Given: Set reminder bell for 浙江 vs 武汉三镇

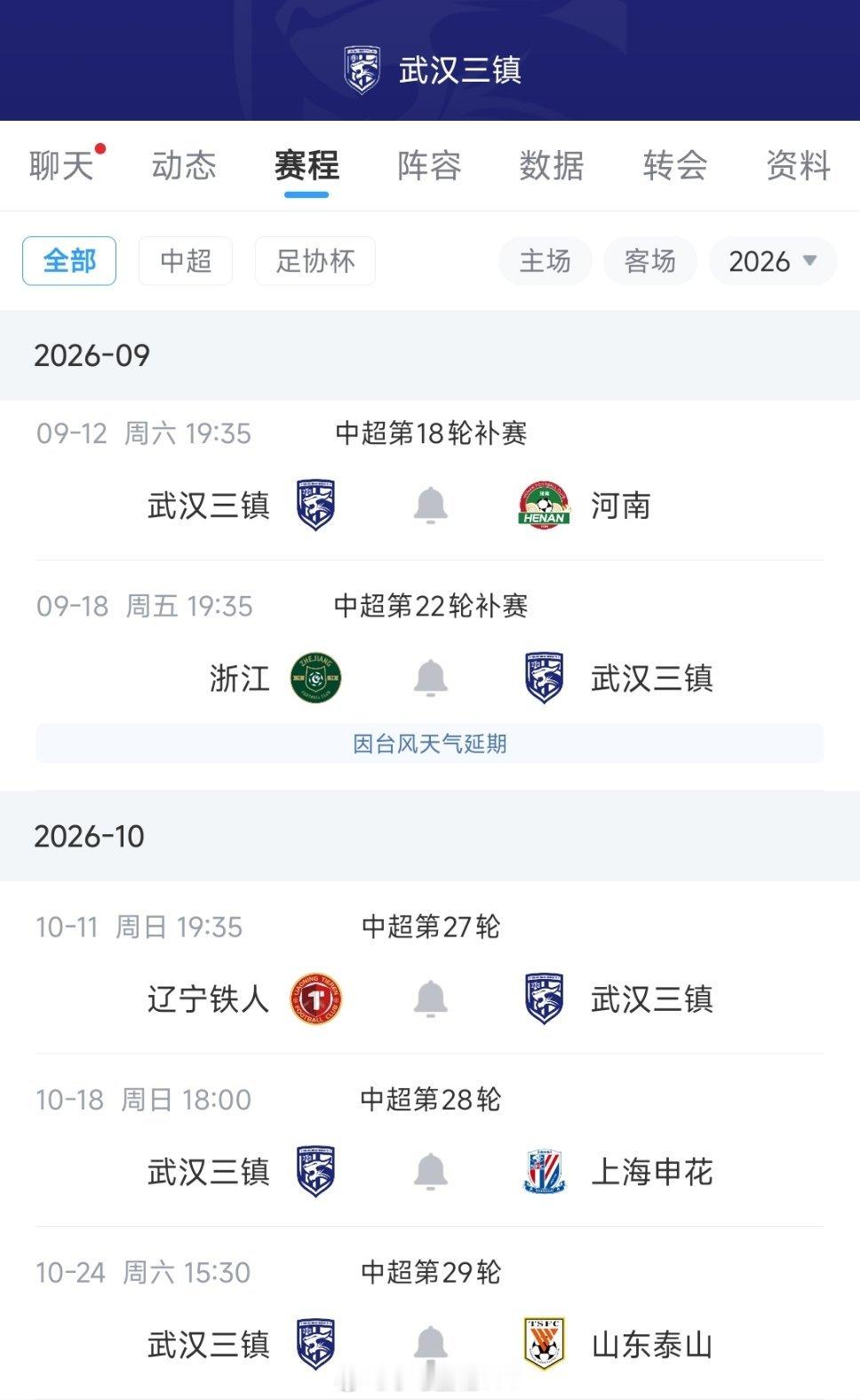Looking at the screenshot, I should point(430,679).
